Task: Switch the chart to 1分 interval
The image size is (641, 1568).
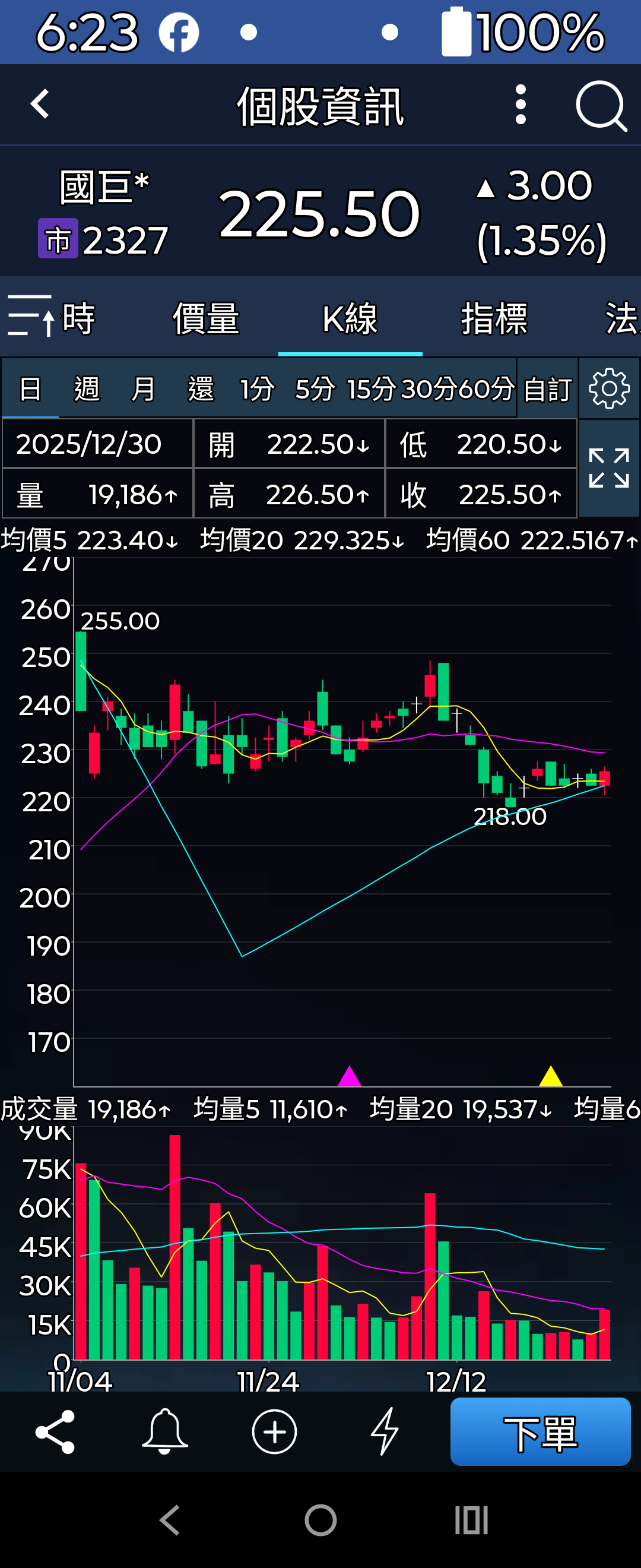Action: tap(256, 389)
